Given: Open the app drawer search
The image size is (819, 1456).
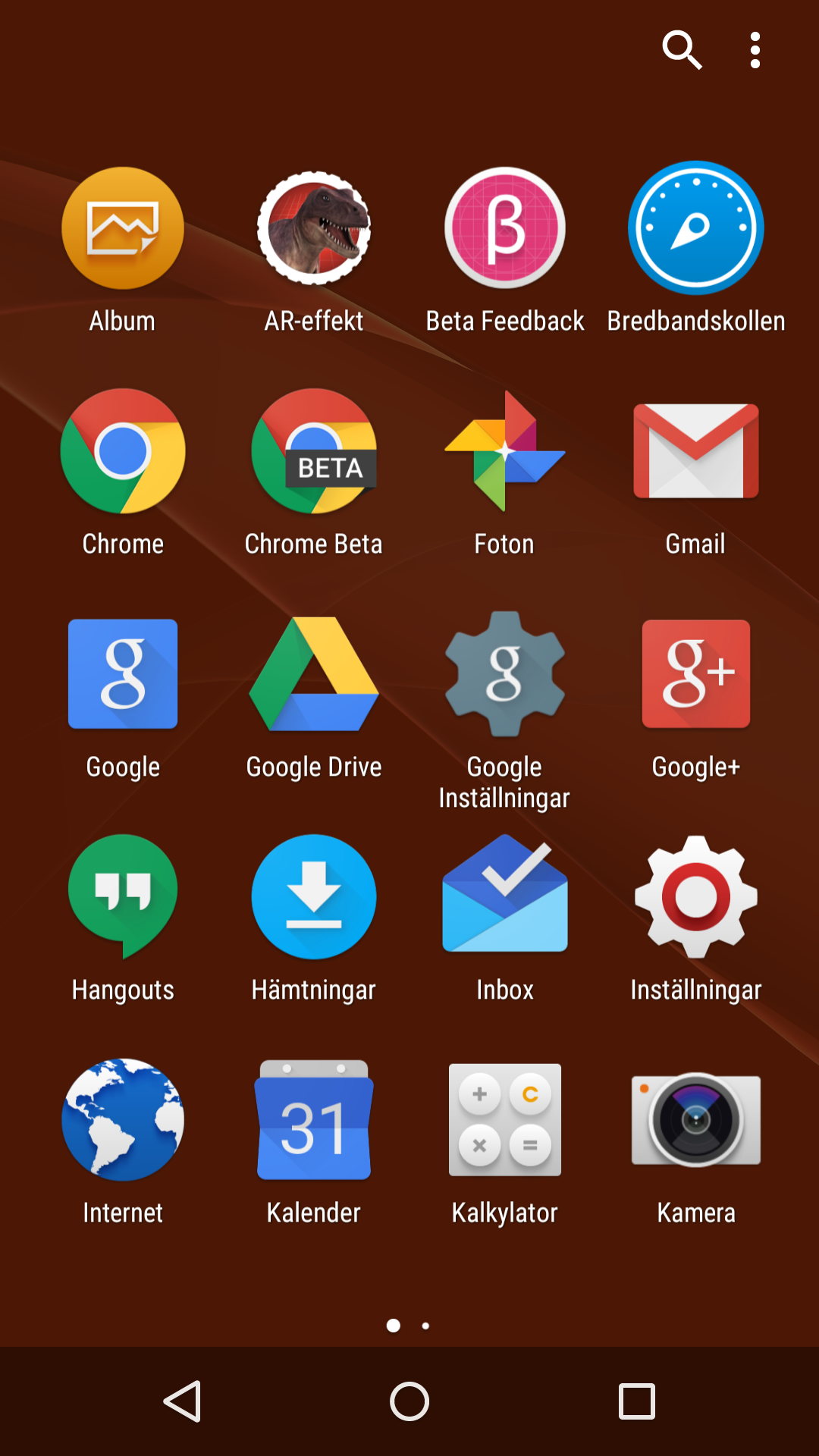Looking at the screenshot, I should (682, 50).
